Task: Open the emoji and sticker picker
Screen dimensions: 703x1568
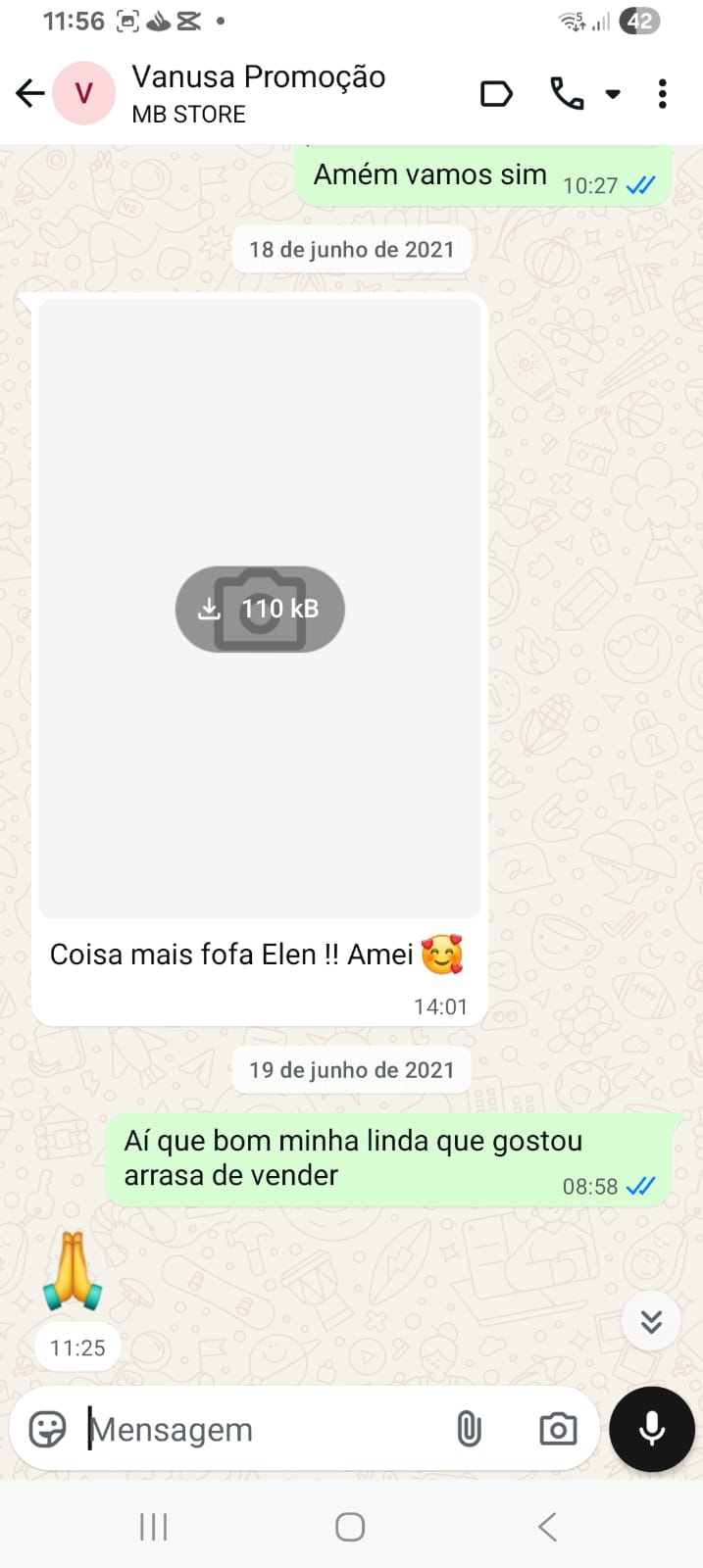Action: pos(47,1430)
